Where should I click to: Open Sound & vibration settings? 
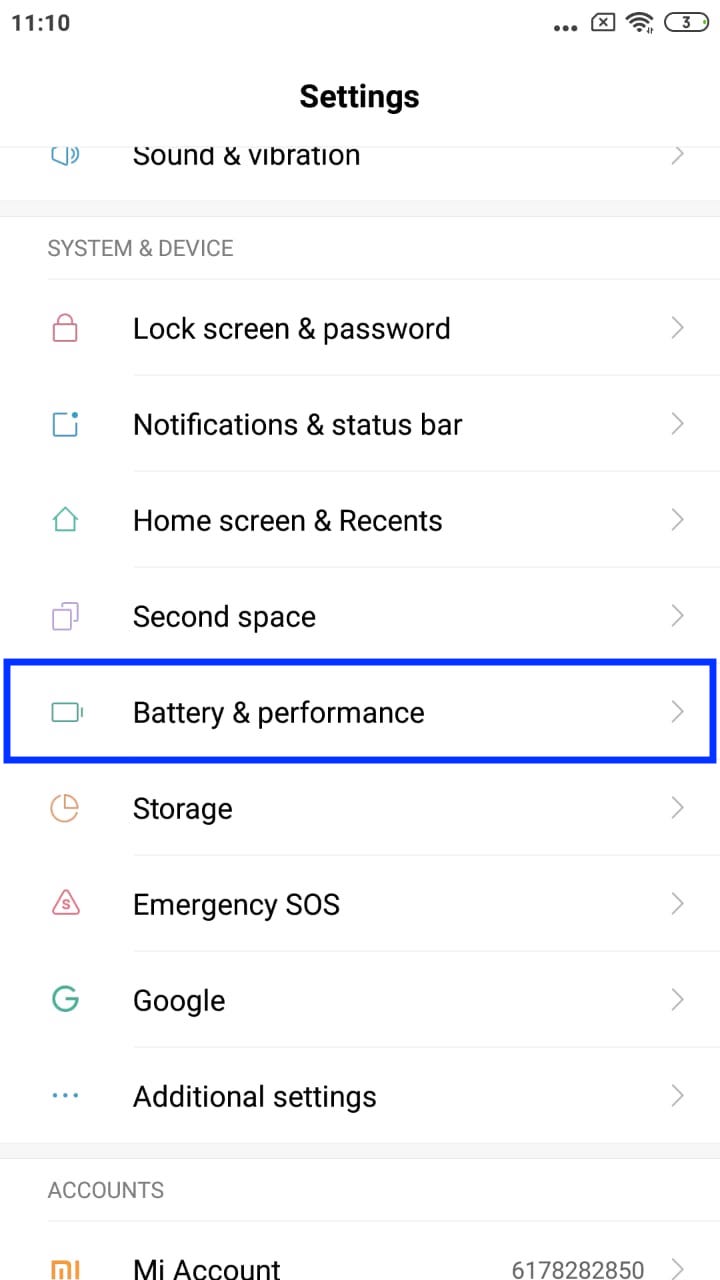pyautogui.click(x=360, y=159)
